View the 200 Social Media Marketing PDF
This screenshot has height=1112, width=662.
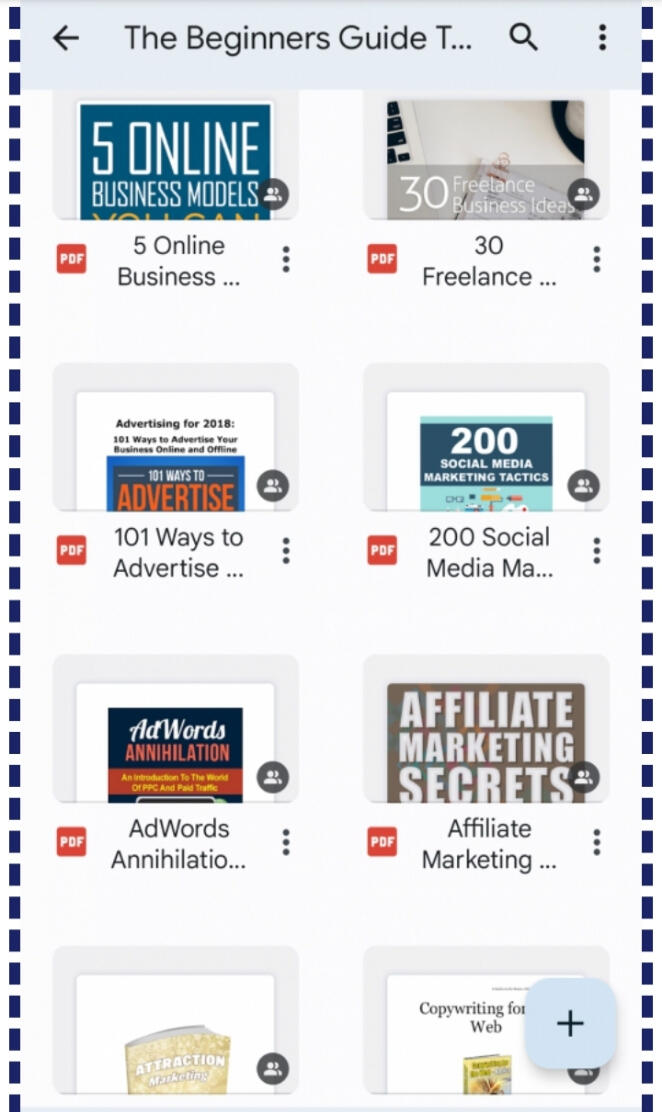tap(486, 450)
